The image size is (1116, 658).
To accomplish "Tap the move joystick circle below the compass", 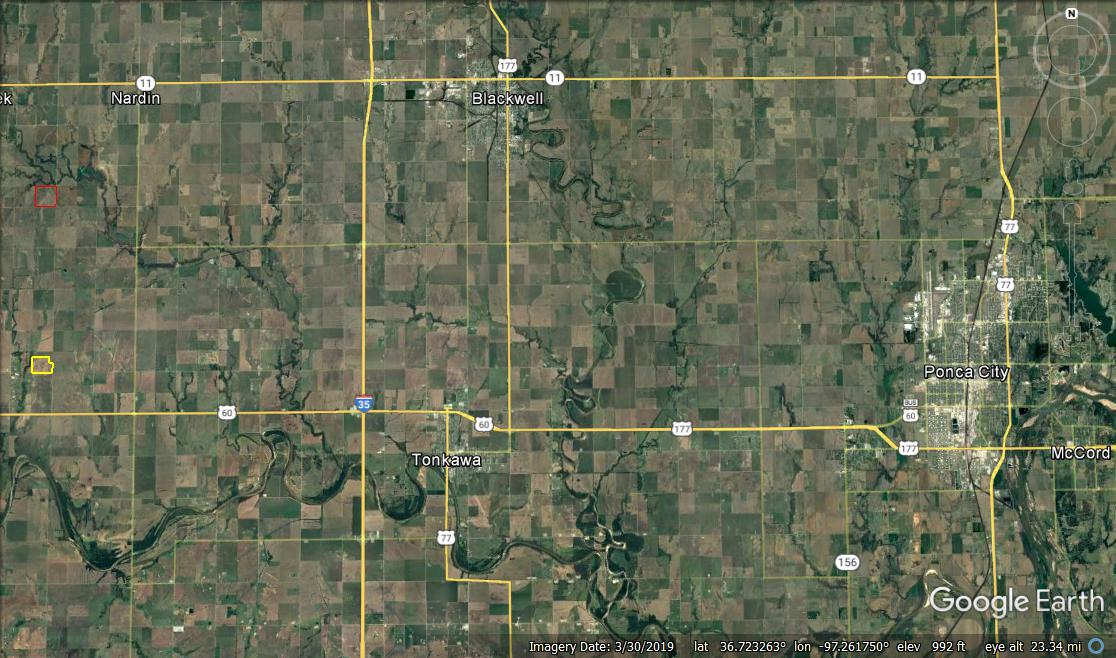I will click(1071, 120).
